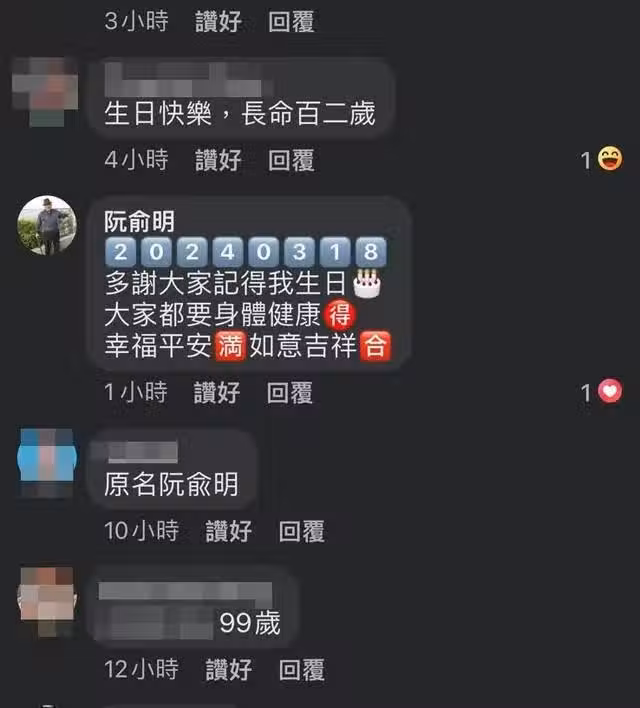This screenshot has width=640, height=708.
Task: Like 阮俞明's birthday thank-you comment
Action: [217, 393]
